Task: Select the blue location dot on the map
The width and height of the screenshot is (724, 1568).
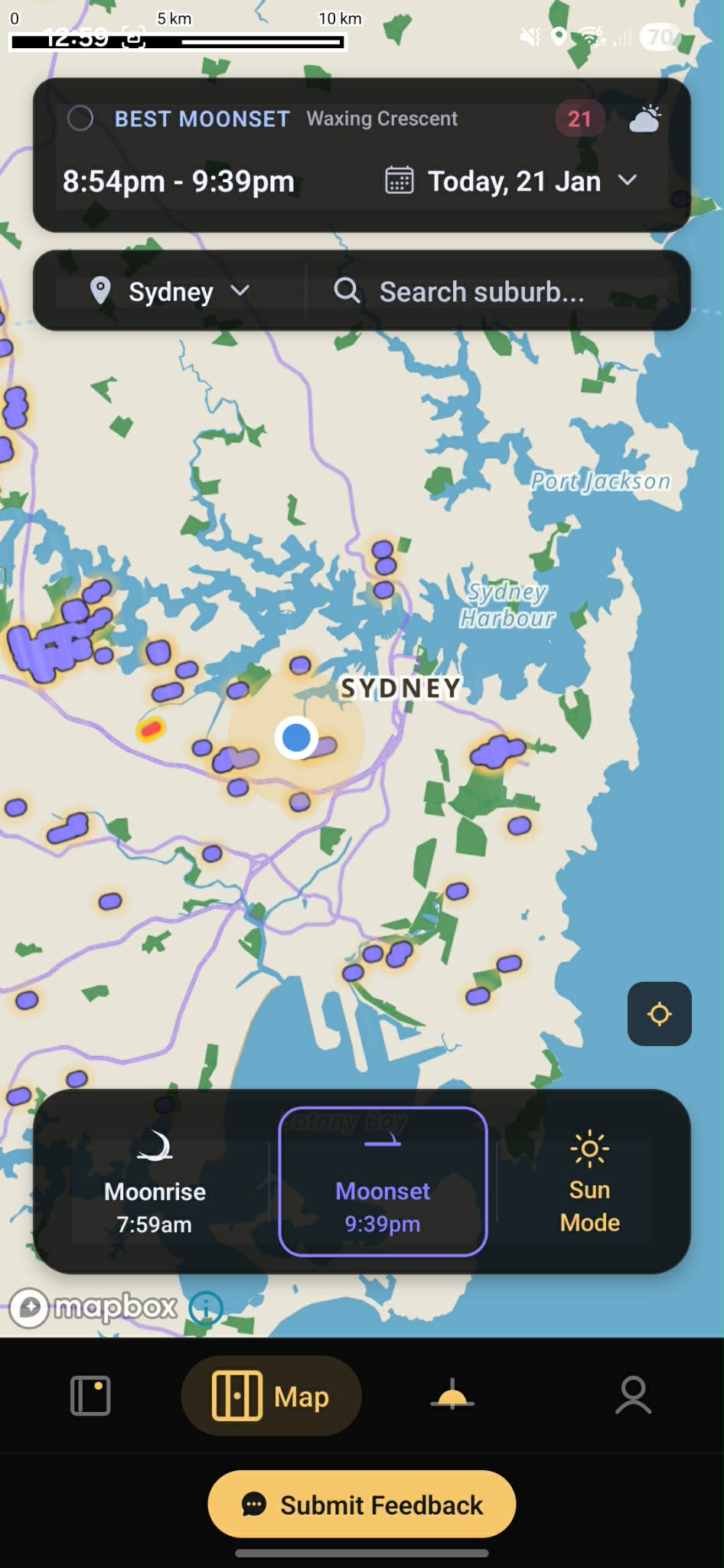Action: pyautogui.click(x=295, y=735)
